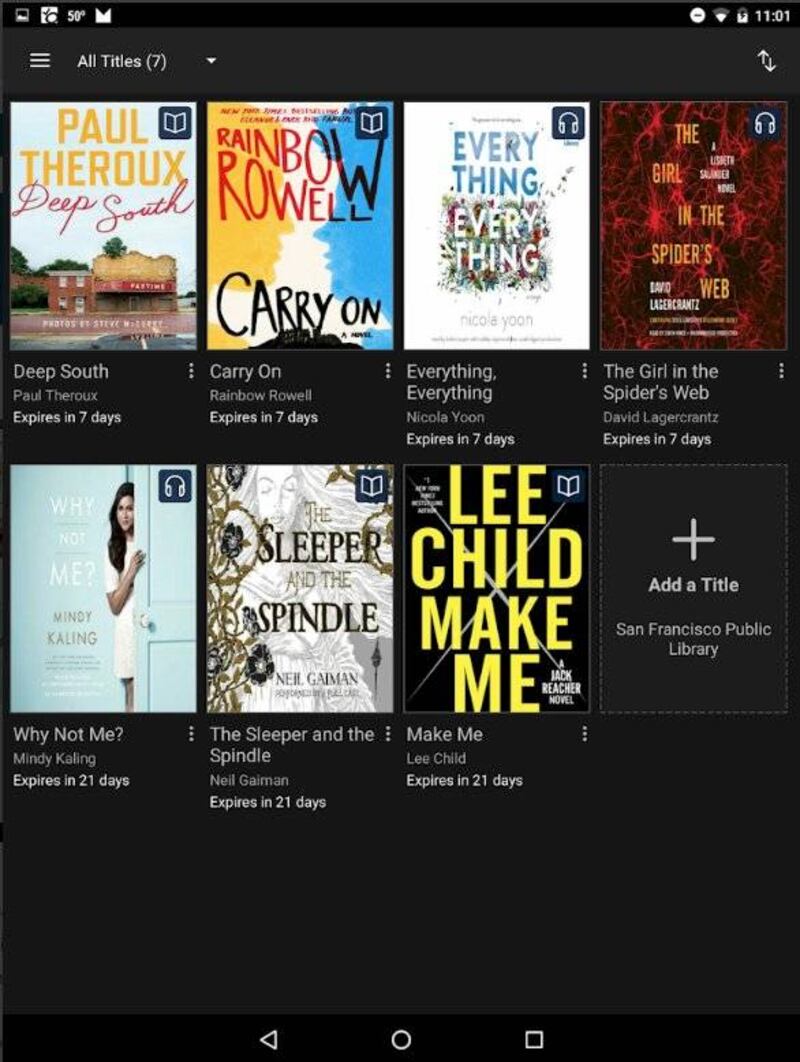Open Lee Child's Make Me cover
Screen dimensions: 800x1062
click(497, 588)
